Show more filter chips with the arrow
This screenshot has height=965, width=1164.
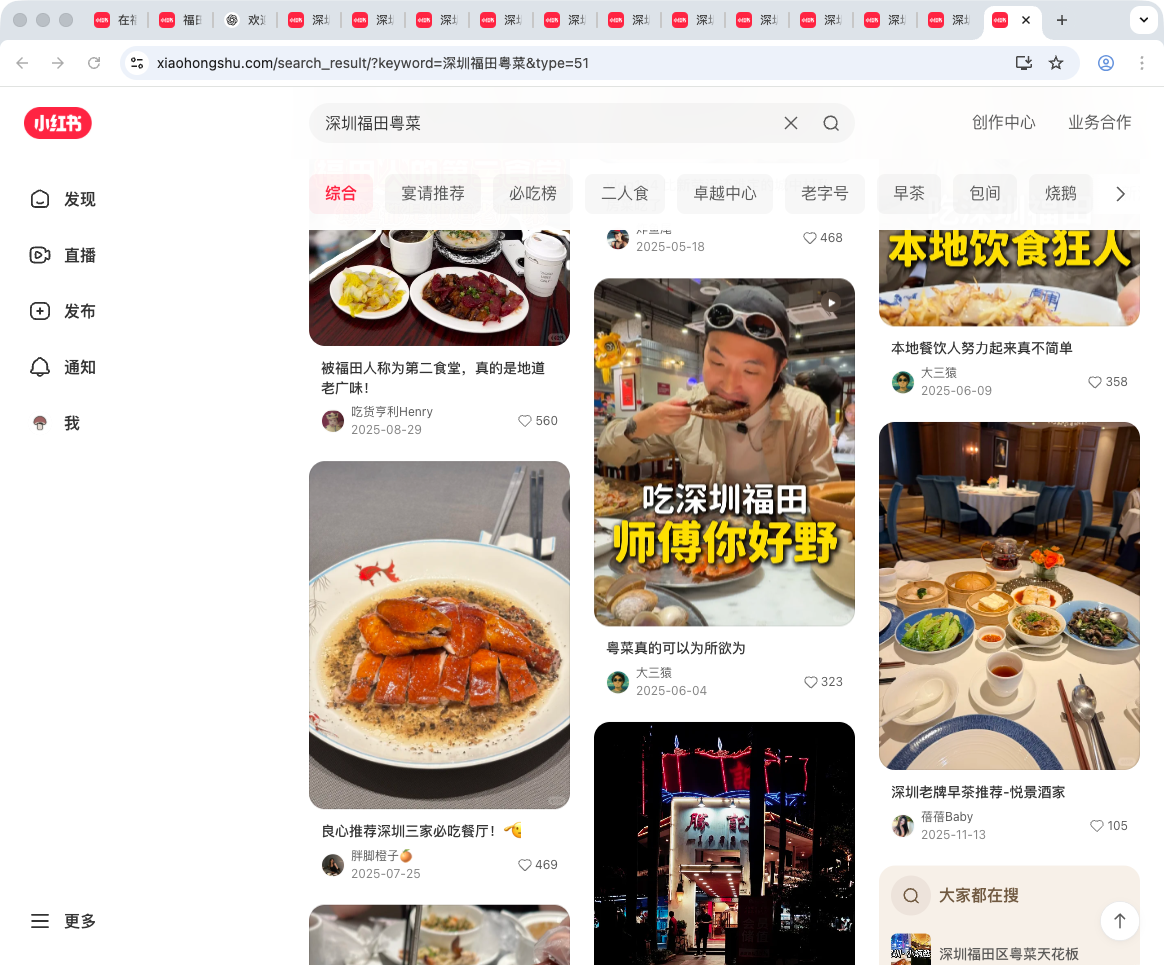pyautogui.click(x=1120, y=194)
